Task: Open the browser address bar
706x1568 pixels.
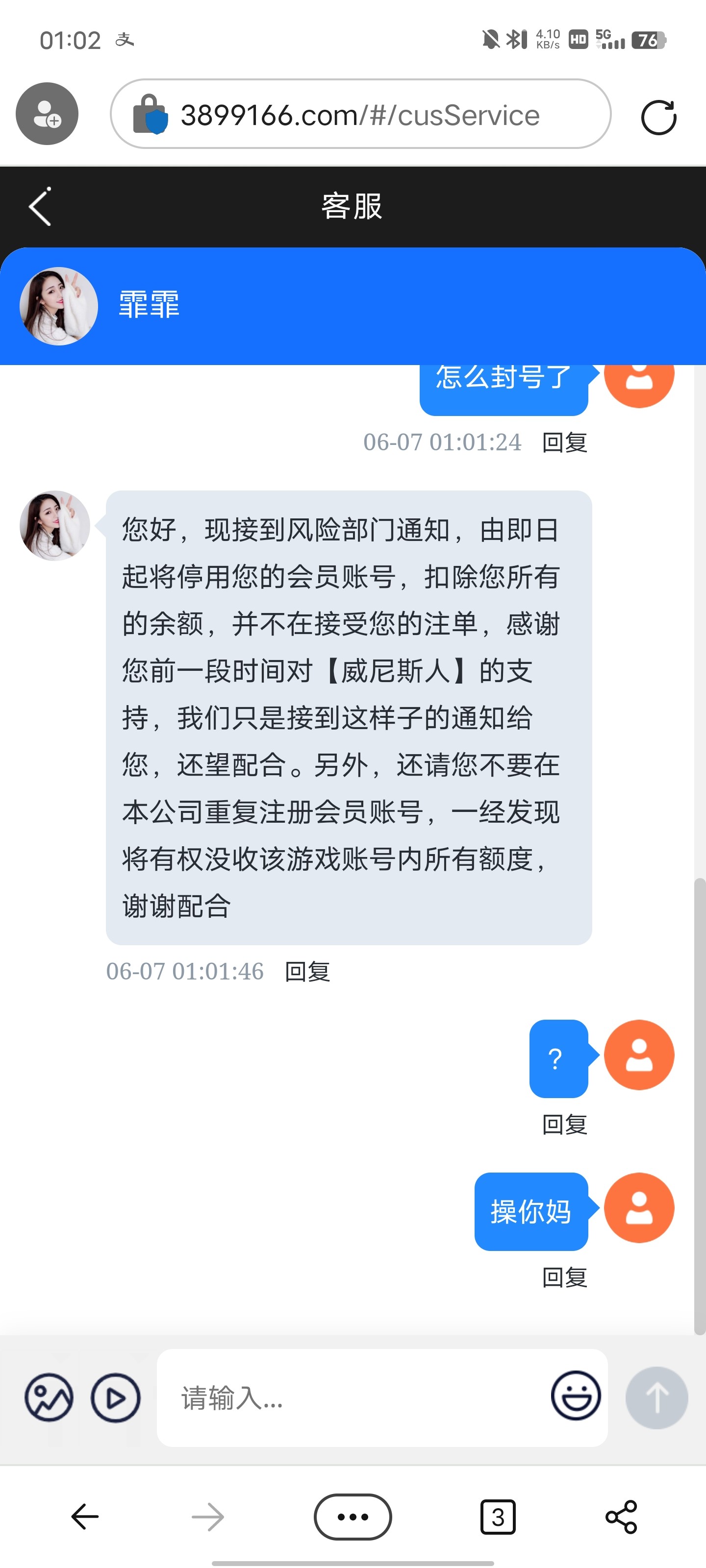Action: pyautogui.click(x=360, y=115)
